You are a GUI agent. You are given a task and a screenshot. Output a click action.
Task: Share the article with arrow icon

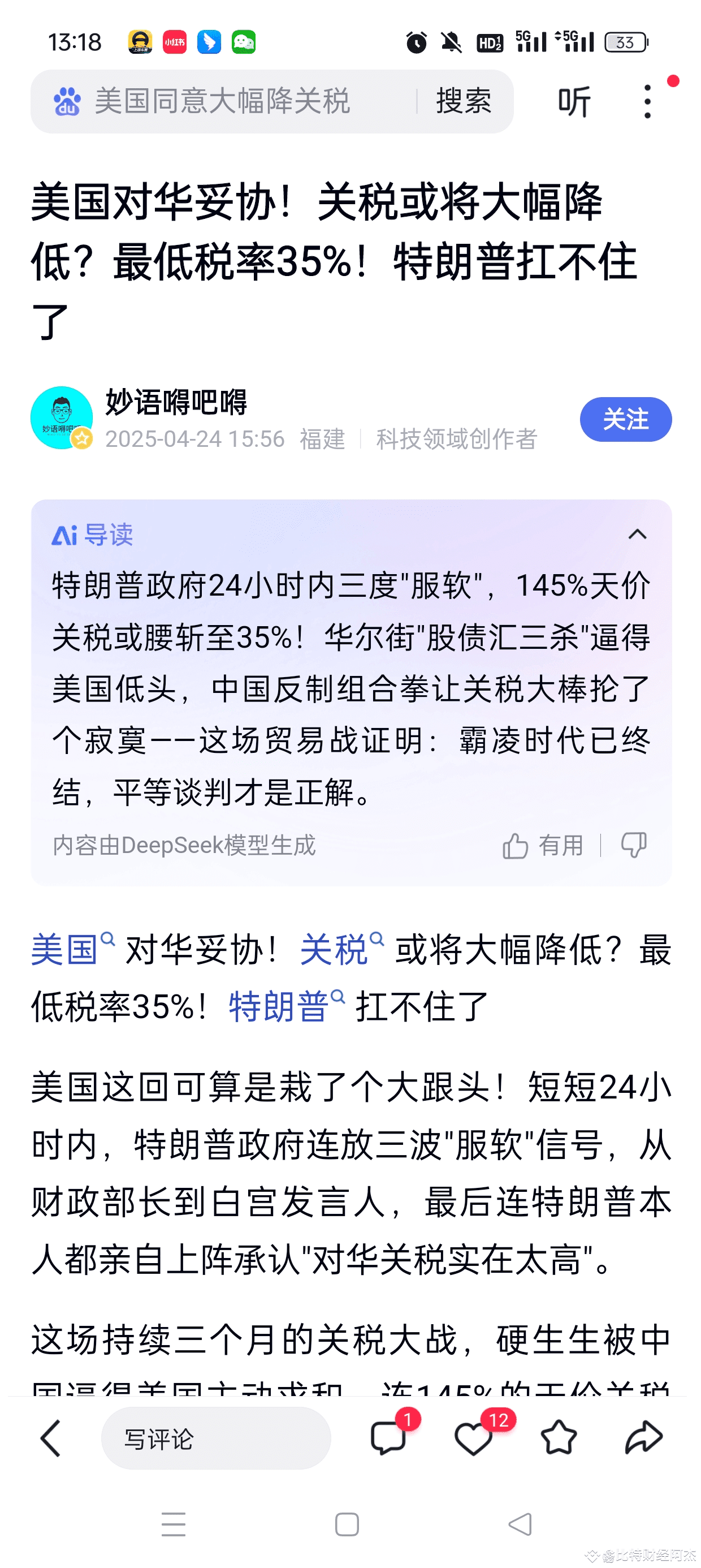click(643, 1438)
